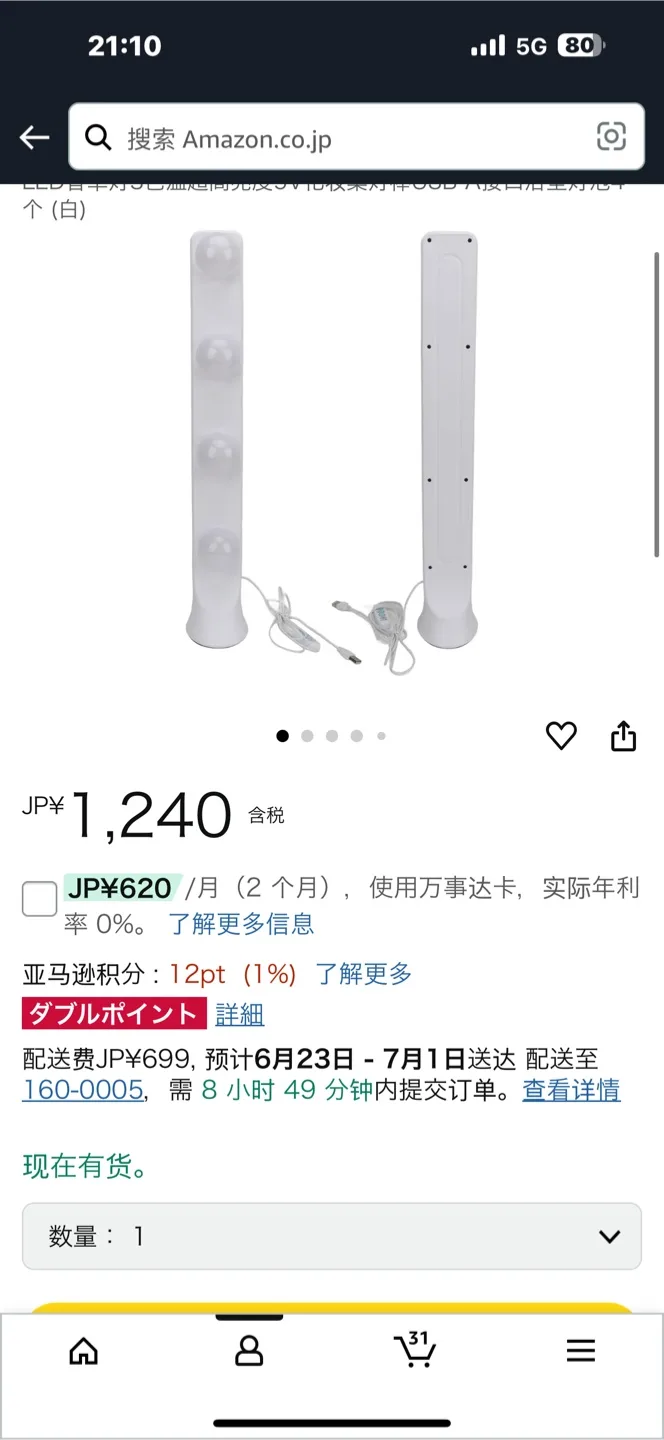Expand the 数量 quantity dropdown
The width and height of the screenshot is (664, 1440).
[x=332, y=1236]
